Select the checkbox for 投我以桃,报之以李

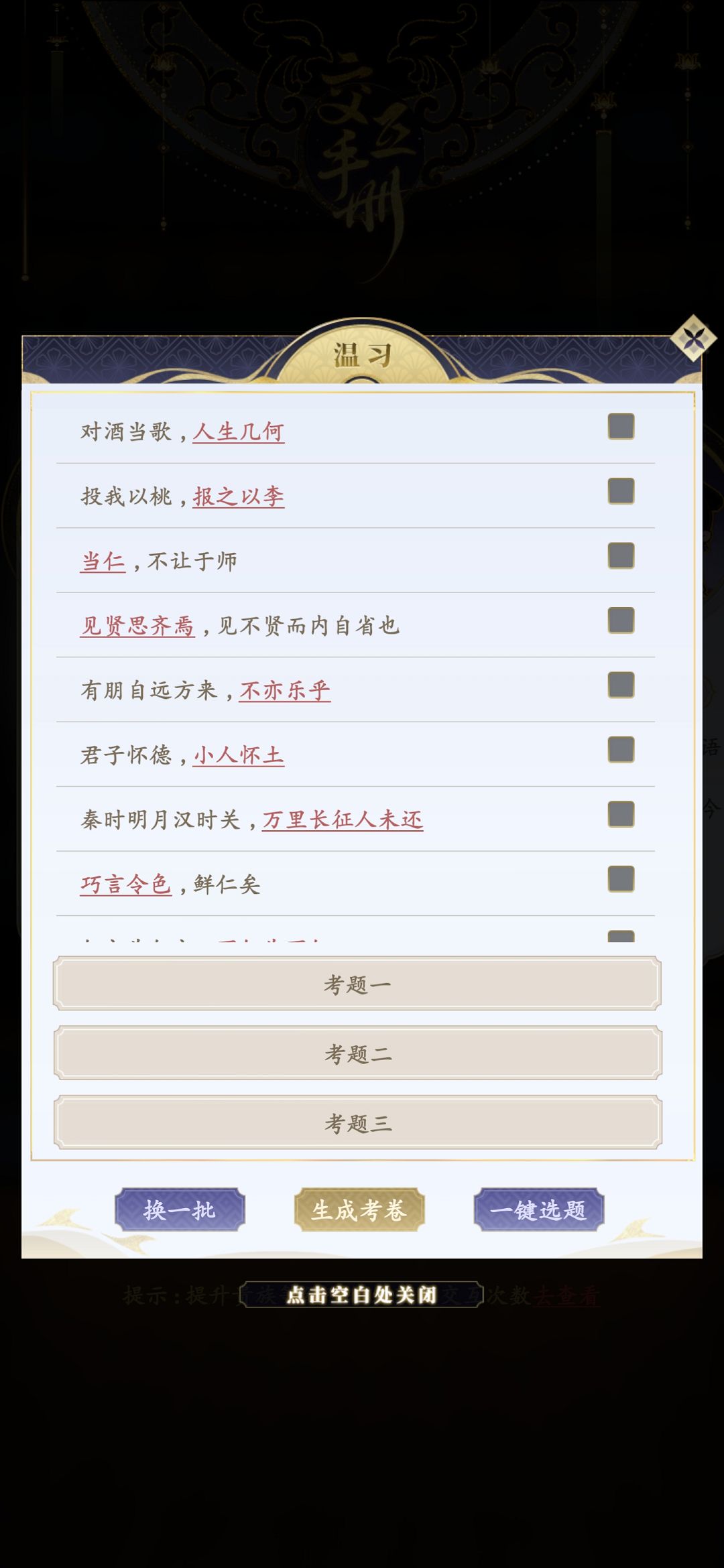[x=621, y=491]
